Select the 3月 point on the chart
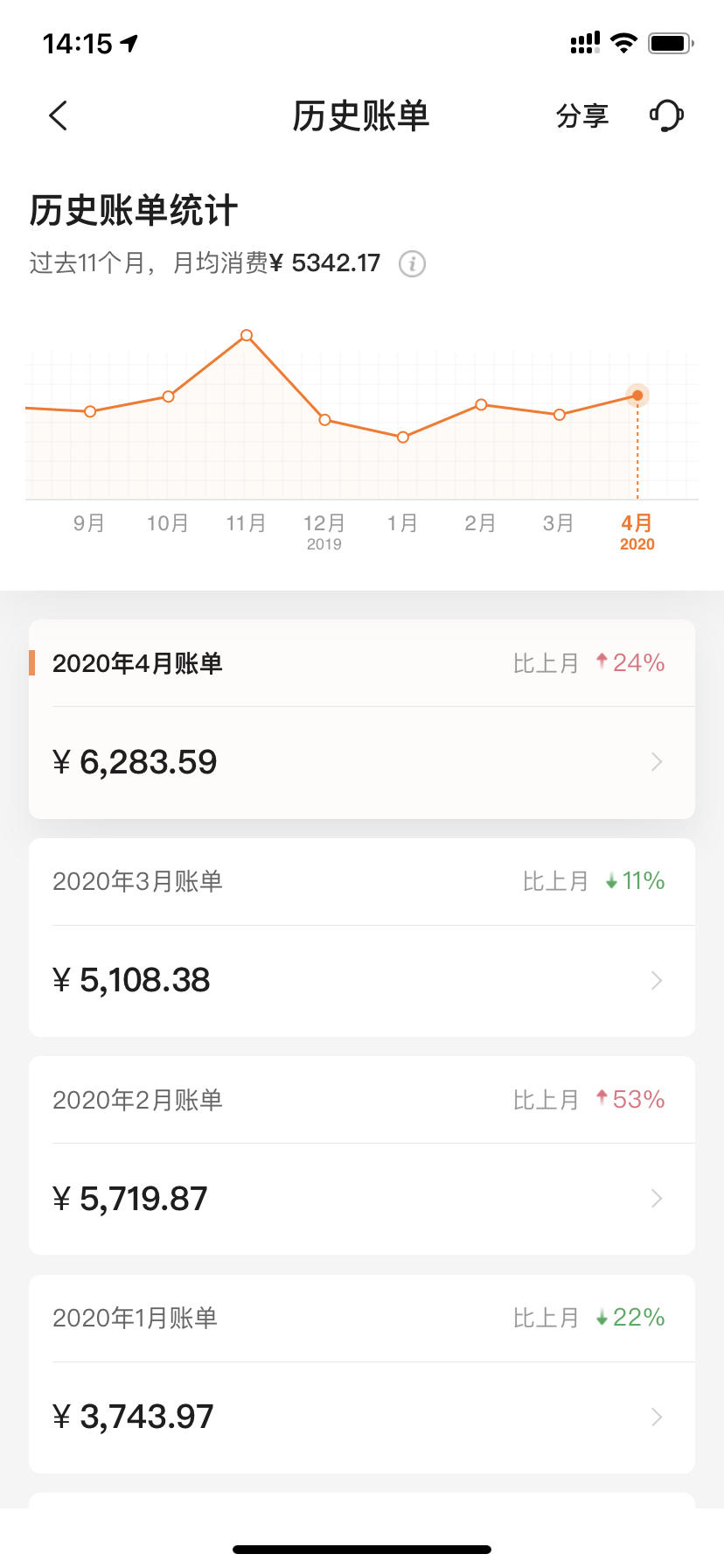The height and width of the screenshot is (1568, 724). pyautogui.click(x=560, y=415)
